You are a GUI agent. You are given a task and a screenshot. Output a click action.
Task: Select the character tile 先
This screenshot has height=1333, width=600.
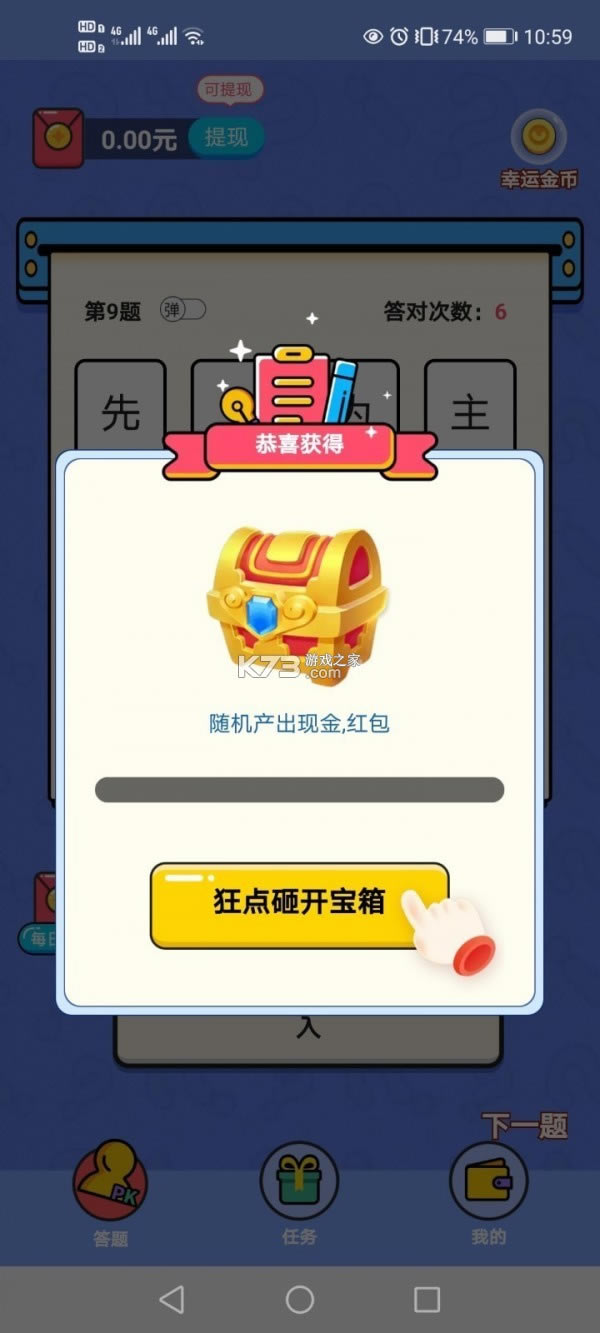[120, 410]
